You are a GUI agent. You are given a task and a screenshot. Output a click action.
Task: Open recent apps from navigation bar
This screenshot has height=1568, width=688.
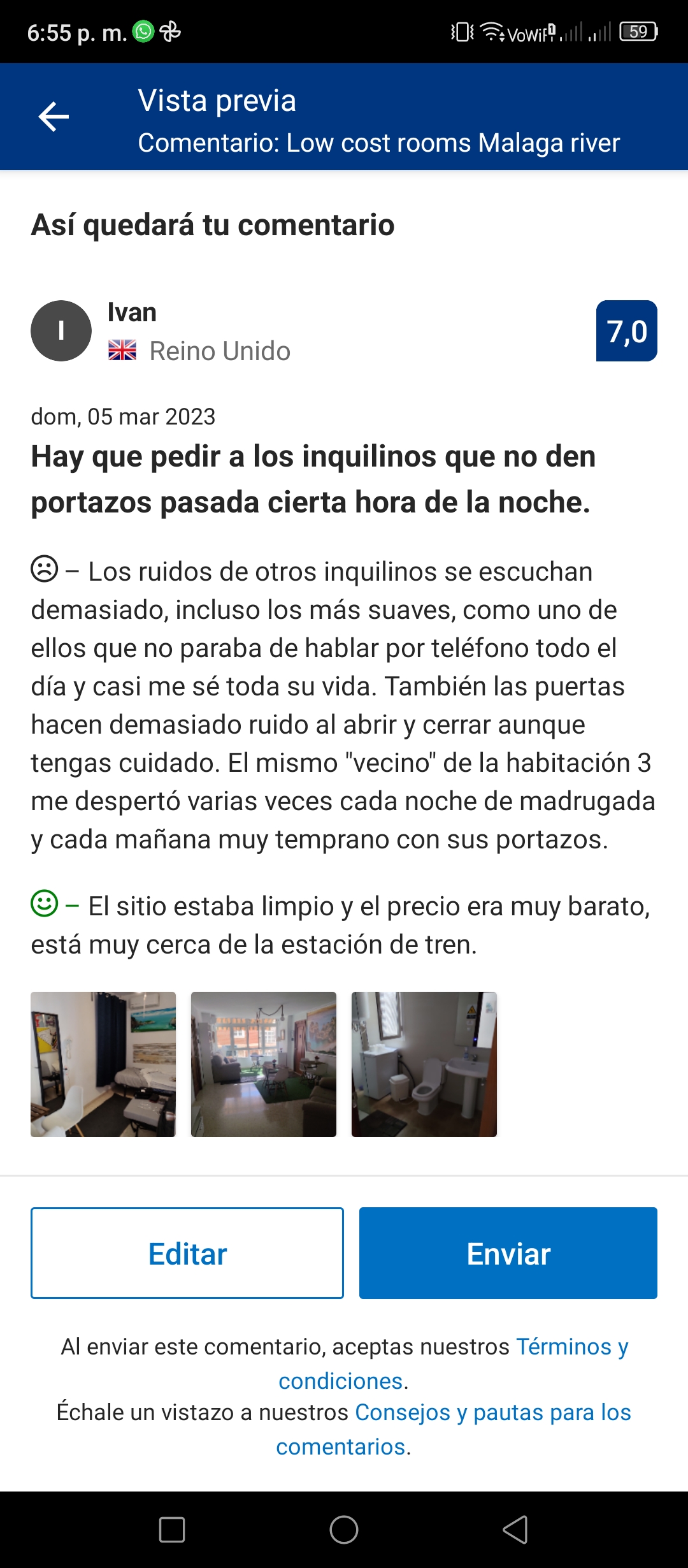pos(172,1530)
